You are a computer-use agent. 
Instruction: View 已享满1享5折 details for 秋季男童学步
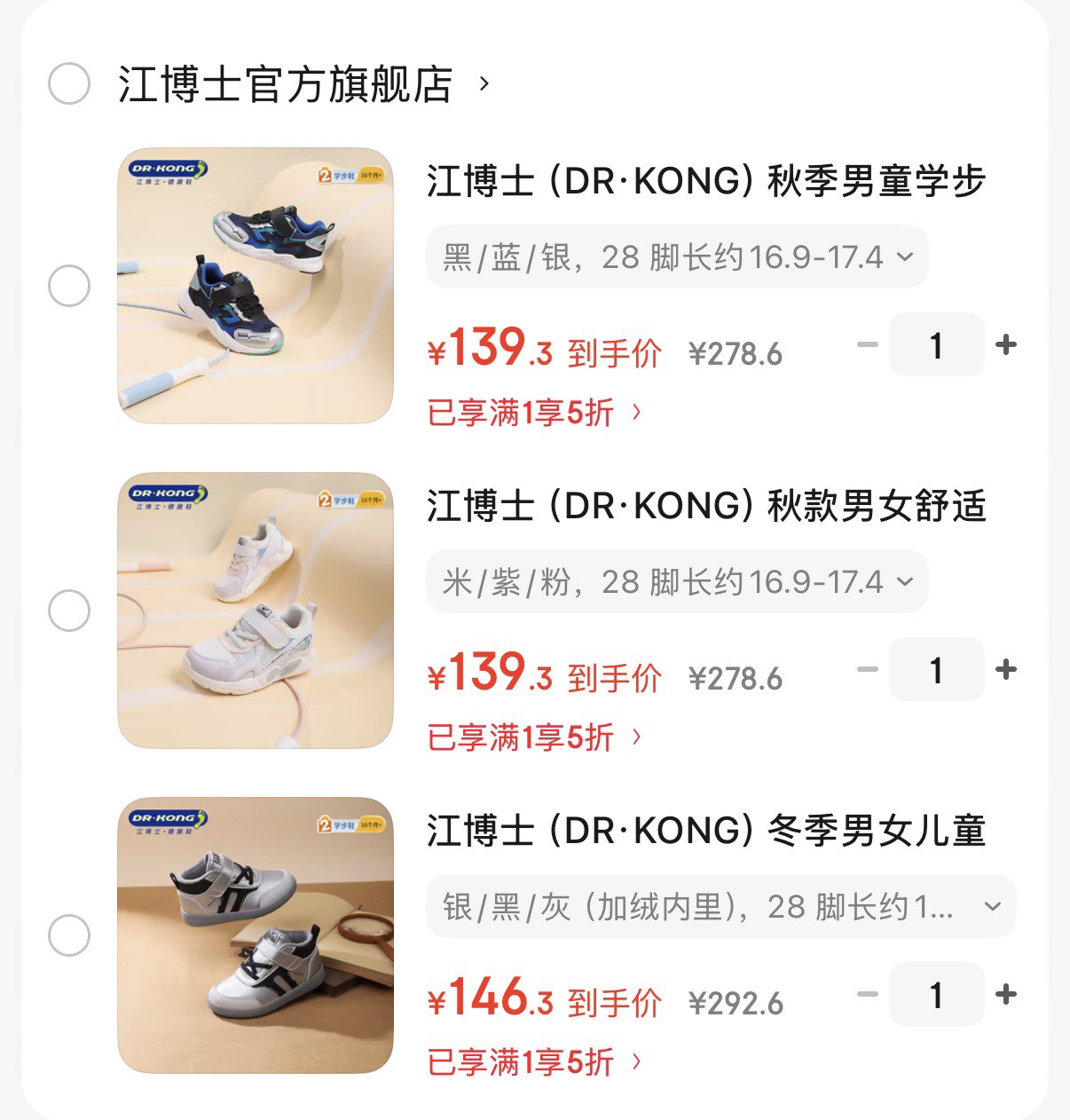tap(534, 413)
